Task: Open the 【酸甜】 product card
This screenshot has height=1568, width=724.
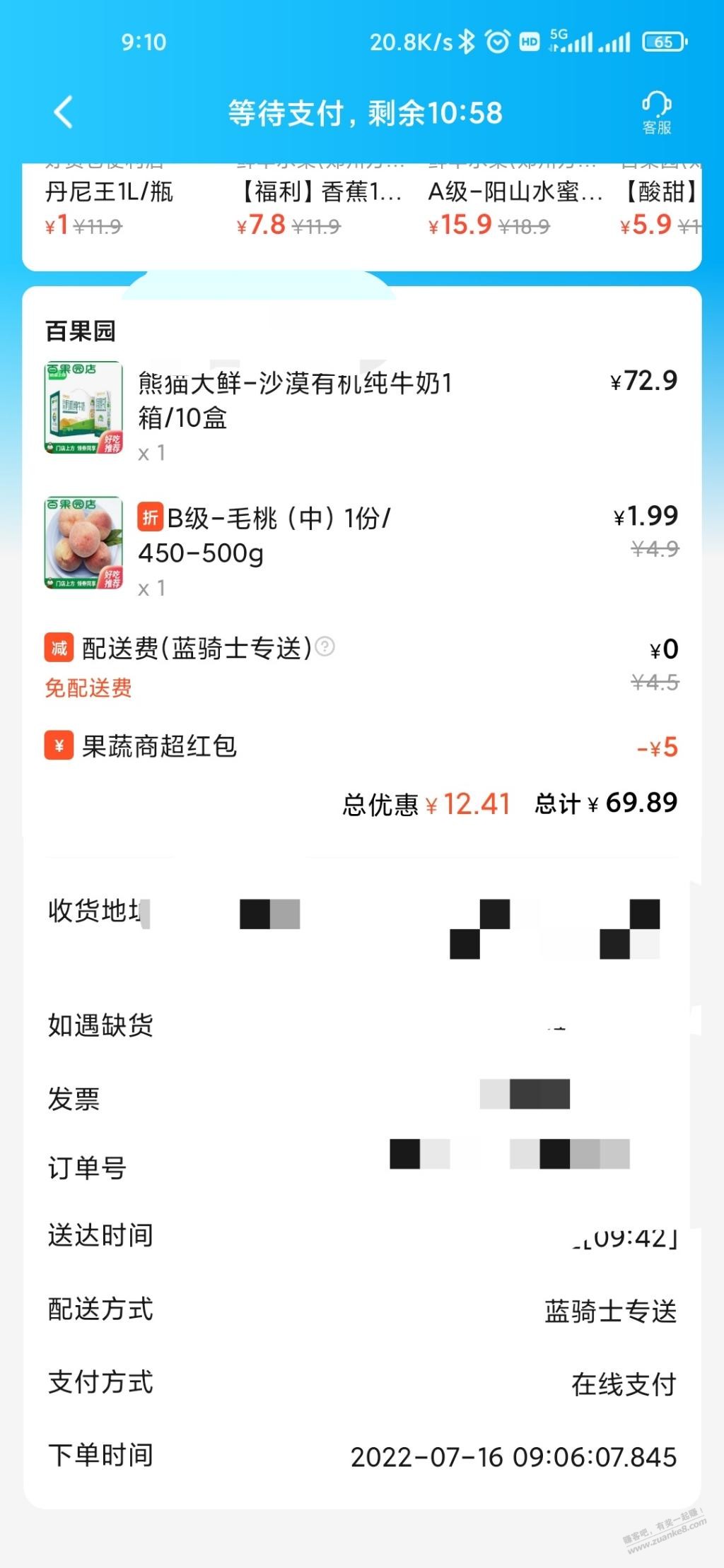Action: pos(662,206)
